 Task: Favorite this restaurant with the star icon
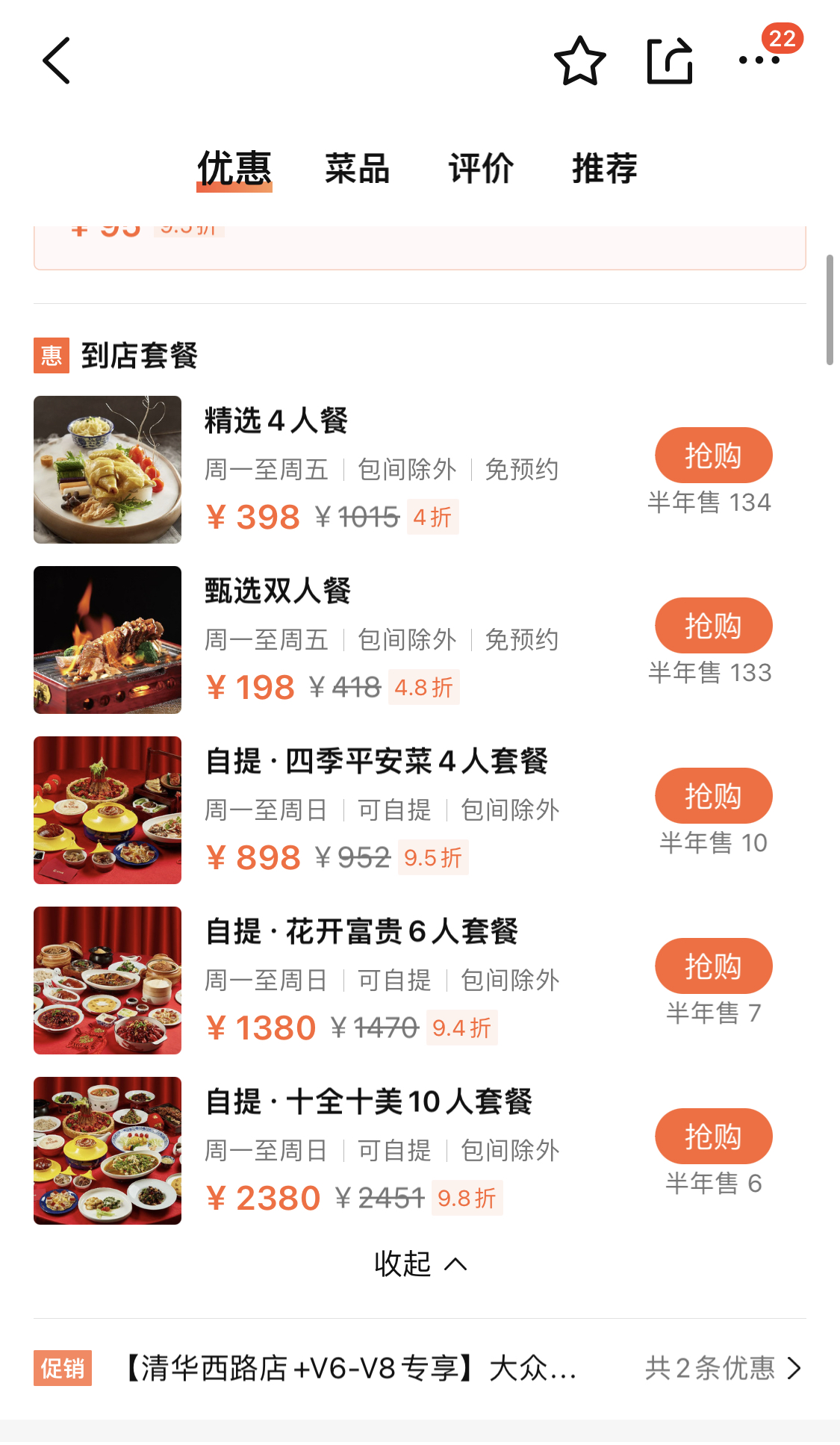[579, 60]
